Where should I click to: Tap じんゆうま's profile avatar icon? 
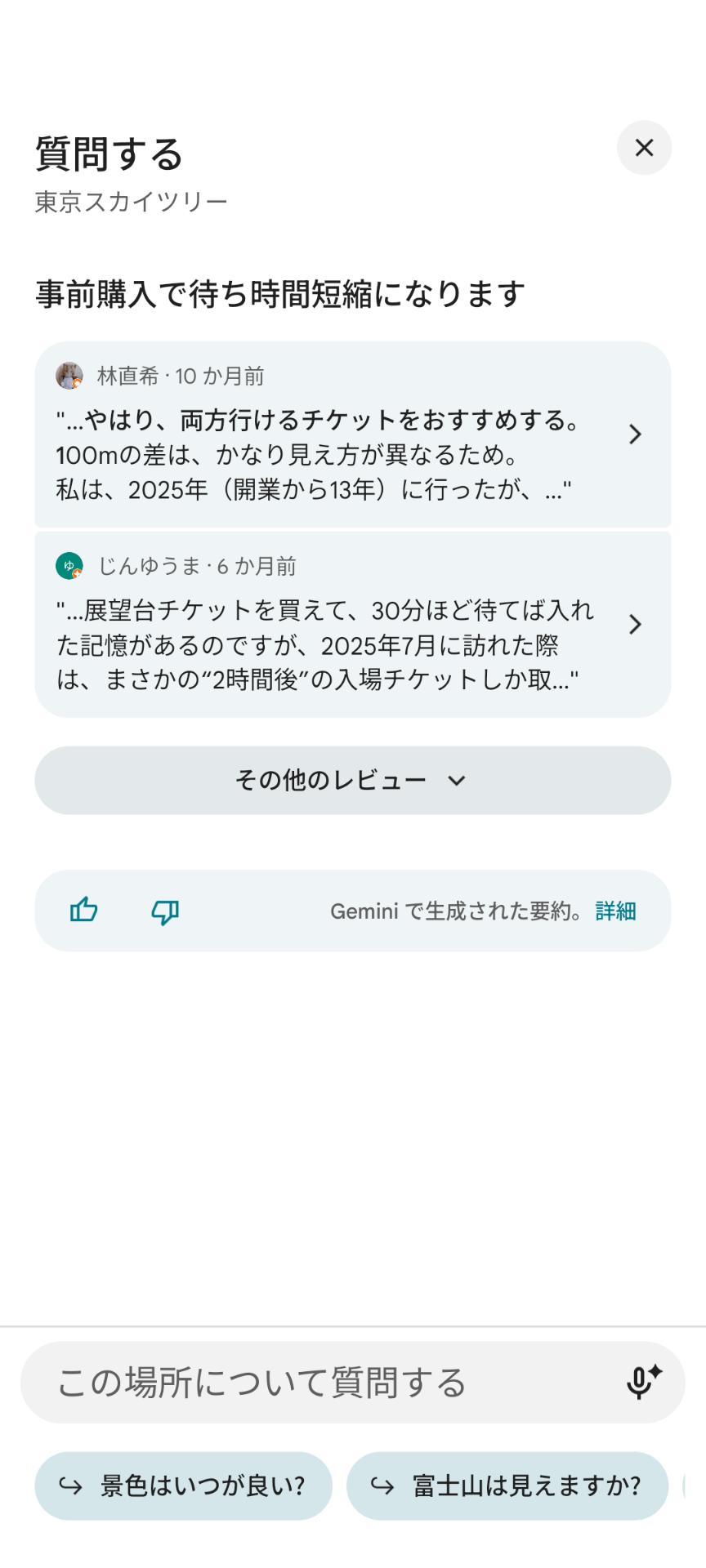click(x=68, y=565)
